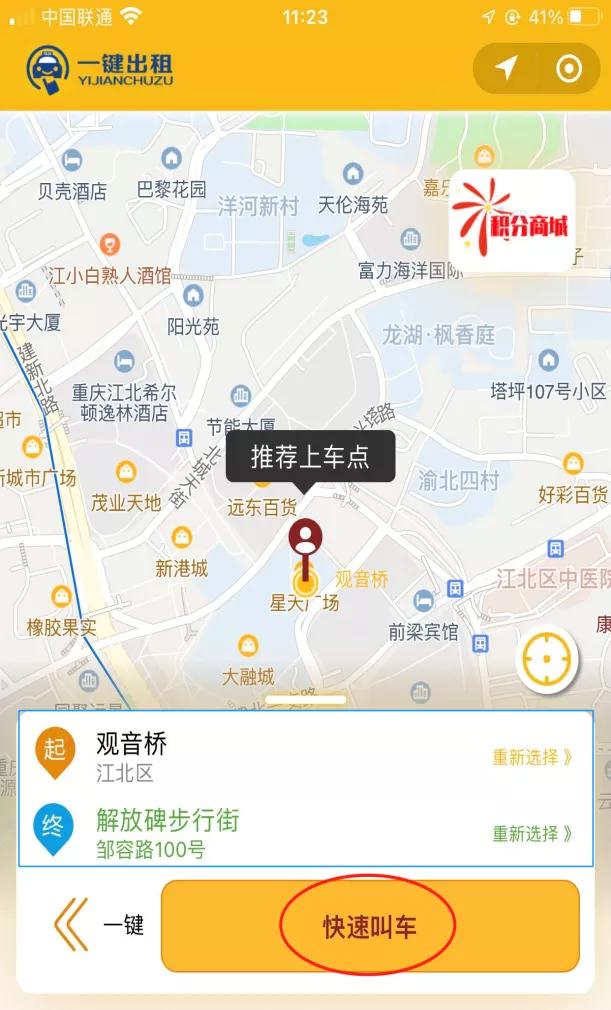The image size is (611, 1010).
Task: Reselect the pickup point 观音桥
Action: pos(532,757)
